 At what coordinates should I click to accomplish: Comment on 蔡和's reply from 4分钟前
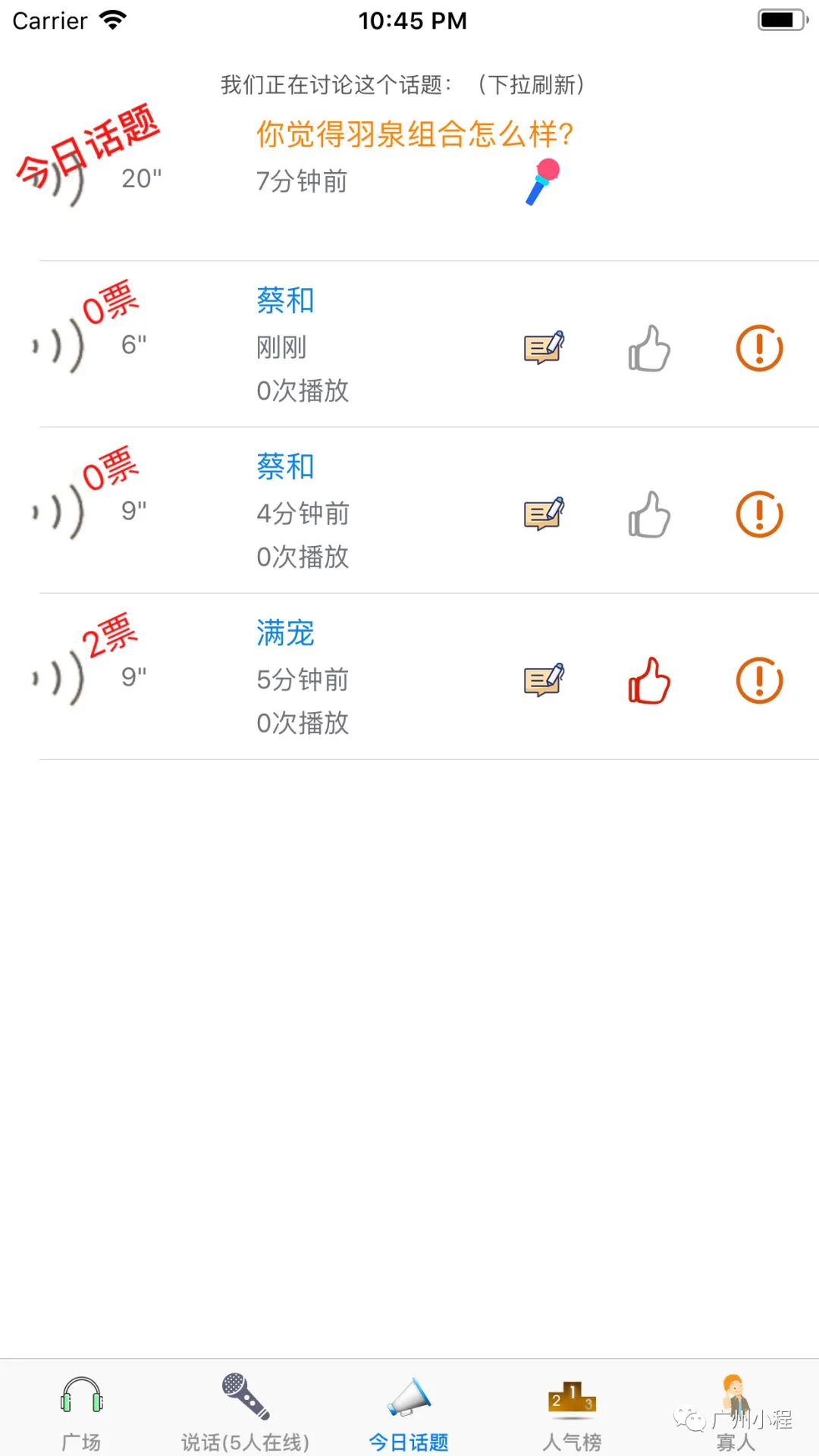pyautogui.click(x=544, y=514)
